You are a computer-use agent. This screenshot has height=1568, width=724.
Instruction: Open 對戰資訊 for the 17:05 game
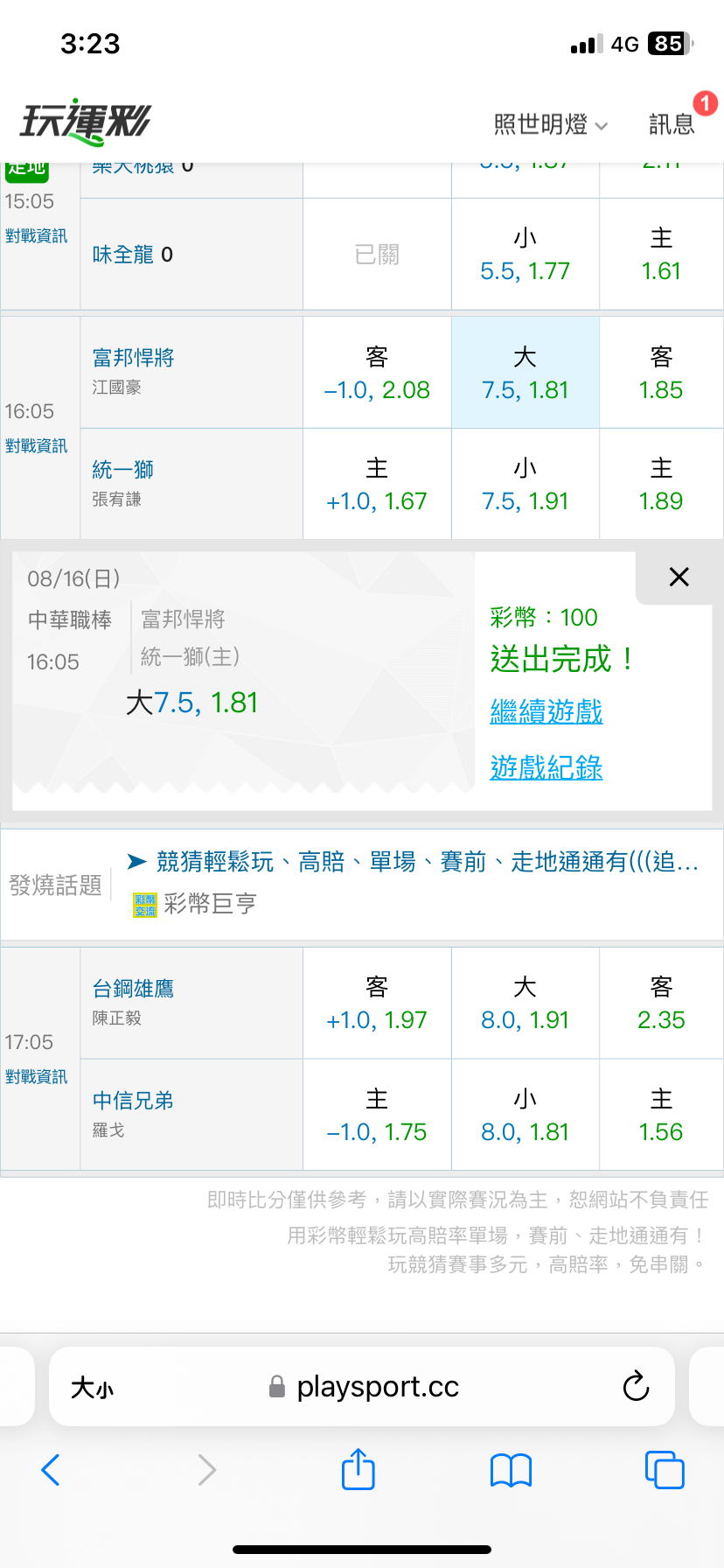[x=37, y=1077]
